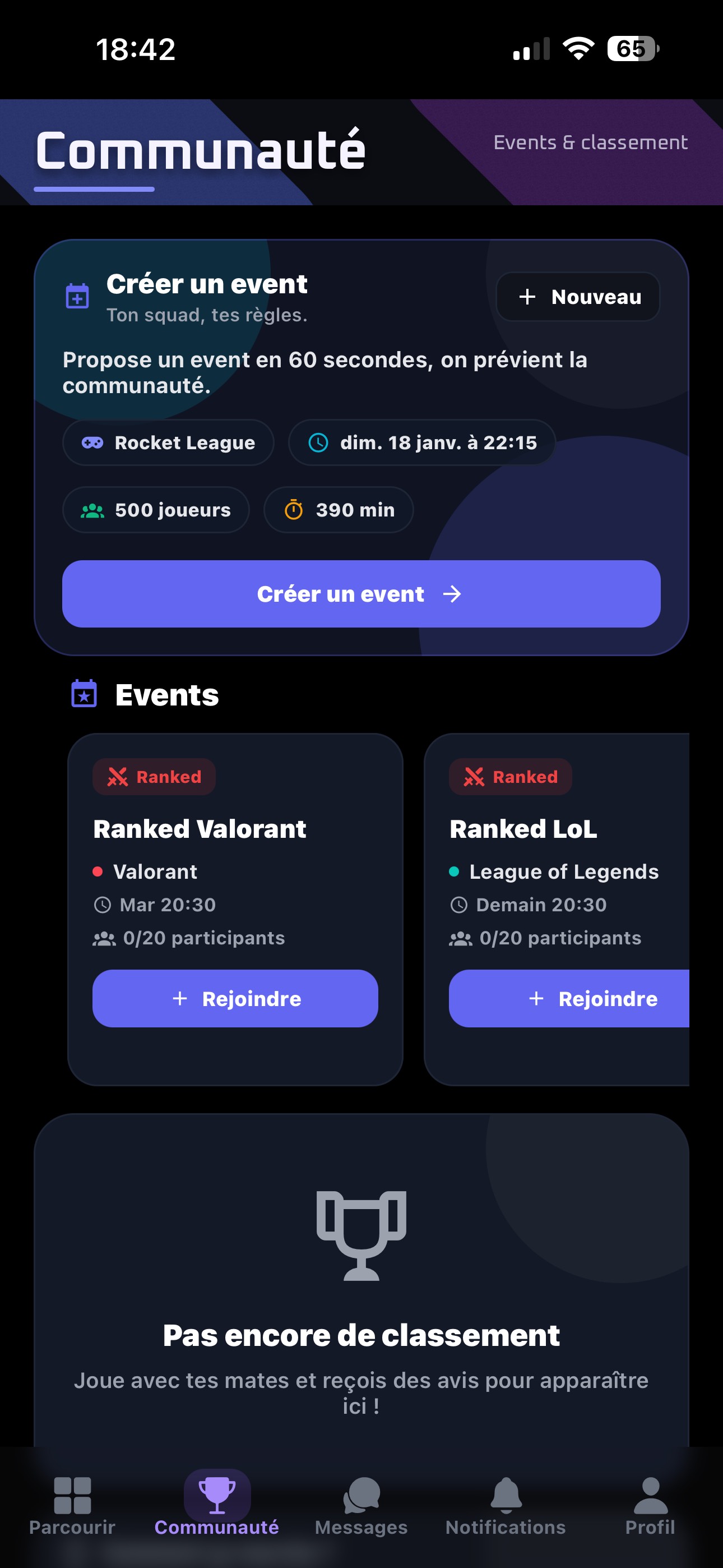Open the Notifications tab

pyautogui.click(x=505, y=1505)
